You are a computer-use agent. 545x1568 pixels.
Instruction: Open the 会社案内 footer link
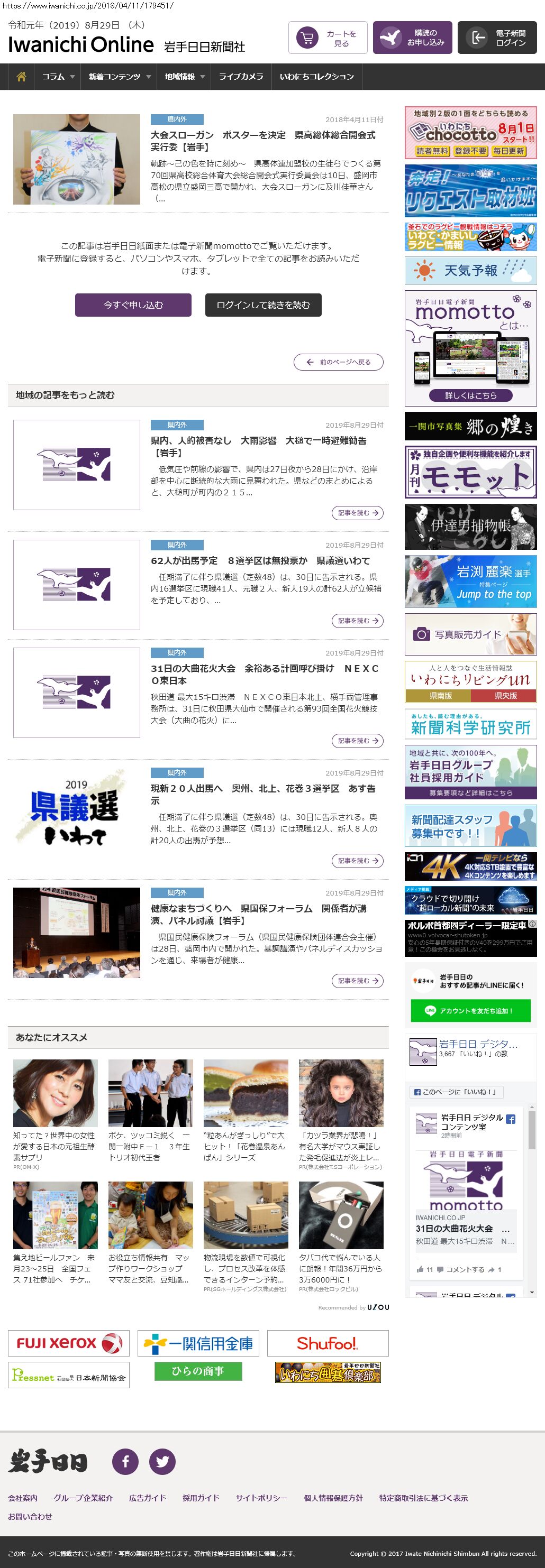pyautogui.click(x=23, y=1498)
